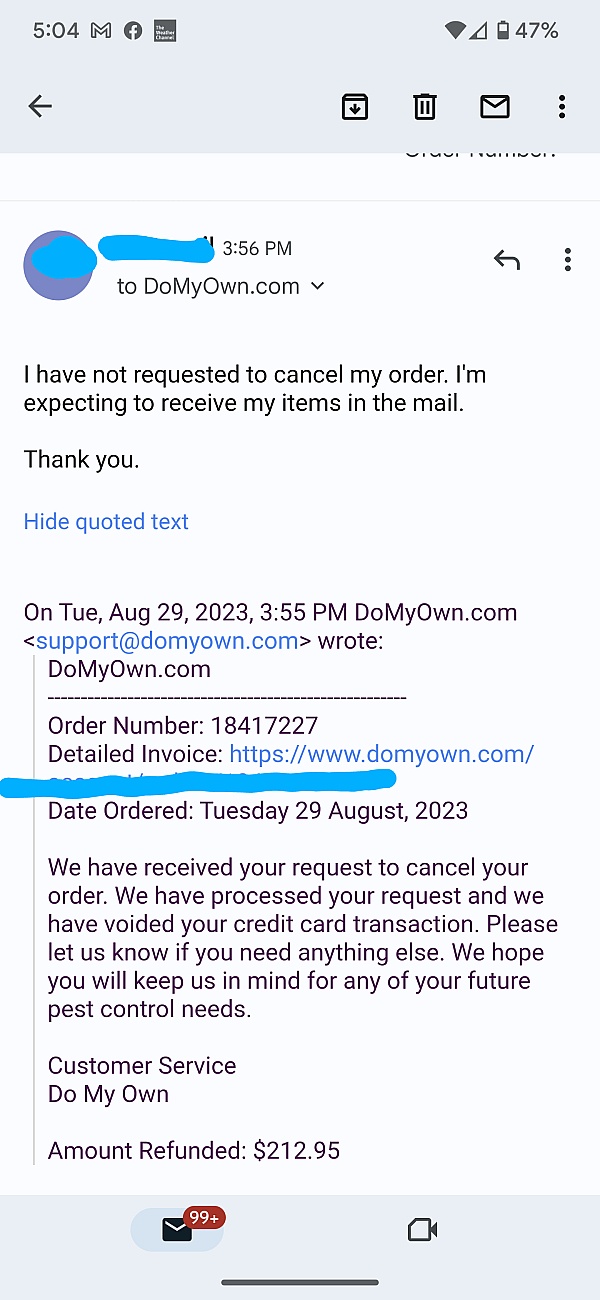Viewport: 600px width, 1300px height.
Task: Tap the sender's profile avatar
Action: pyautogui.click(x=58, y=265)
